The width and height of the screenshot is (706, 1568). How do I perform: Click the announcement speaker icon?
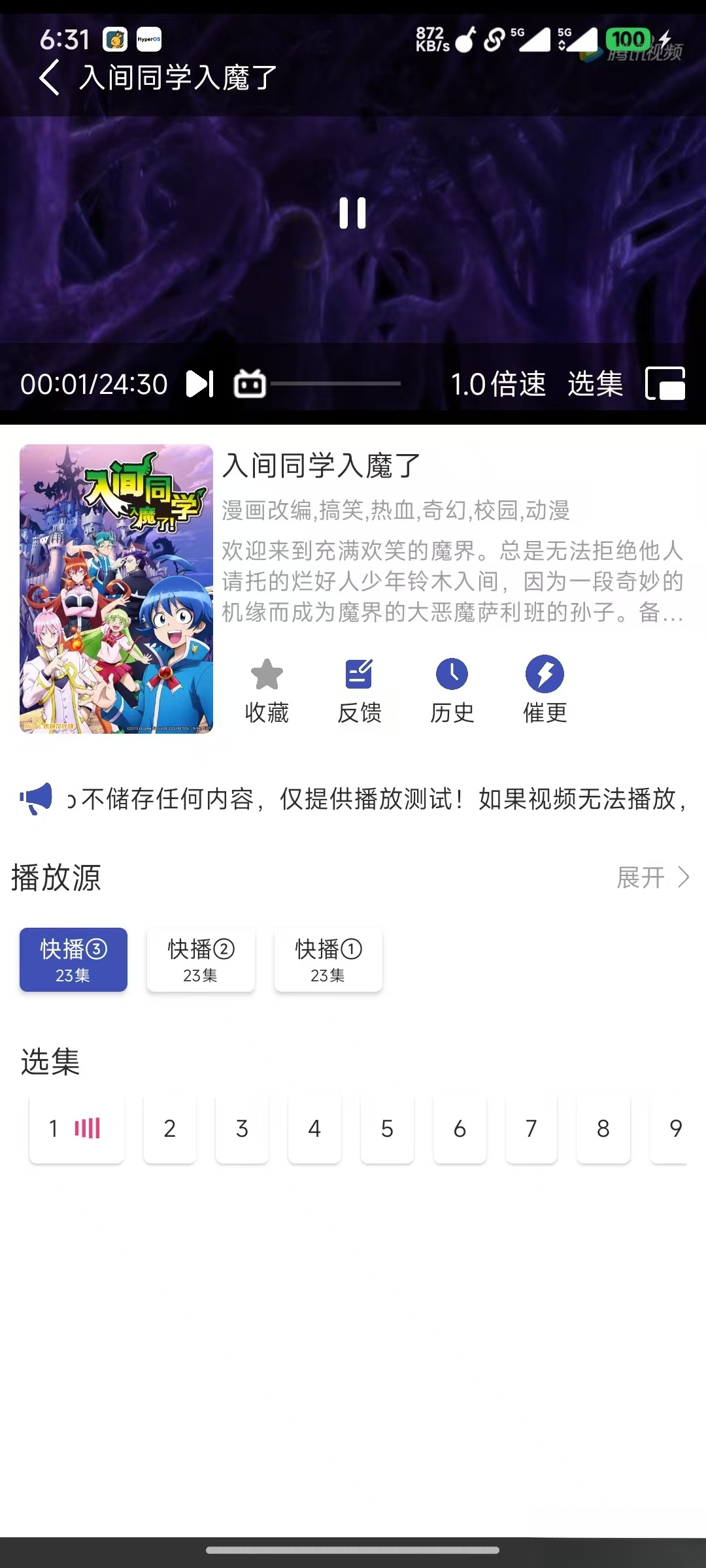point(36,799)
